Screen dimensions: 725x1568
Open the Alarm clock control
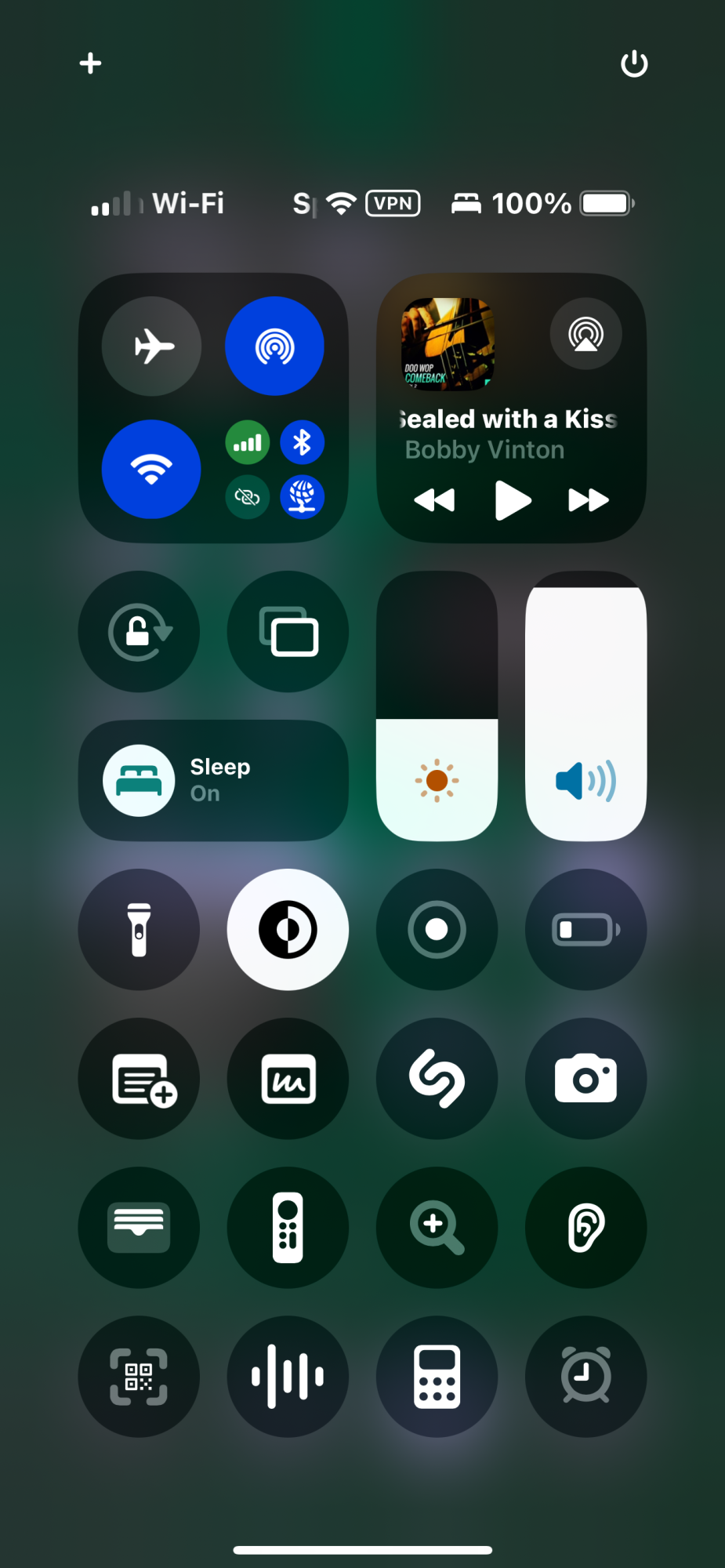click(x=585, y=1377)
